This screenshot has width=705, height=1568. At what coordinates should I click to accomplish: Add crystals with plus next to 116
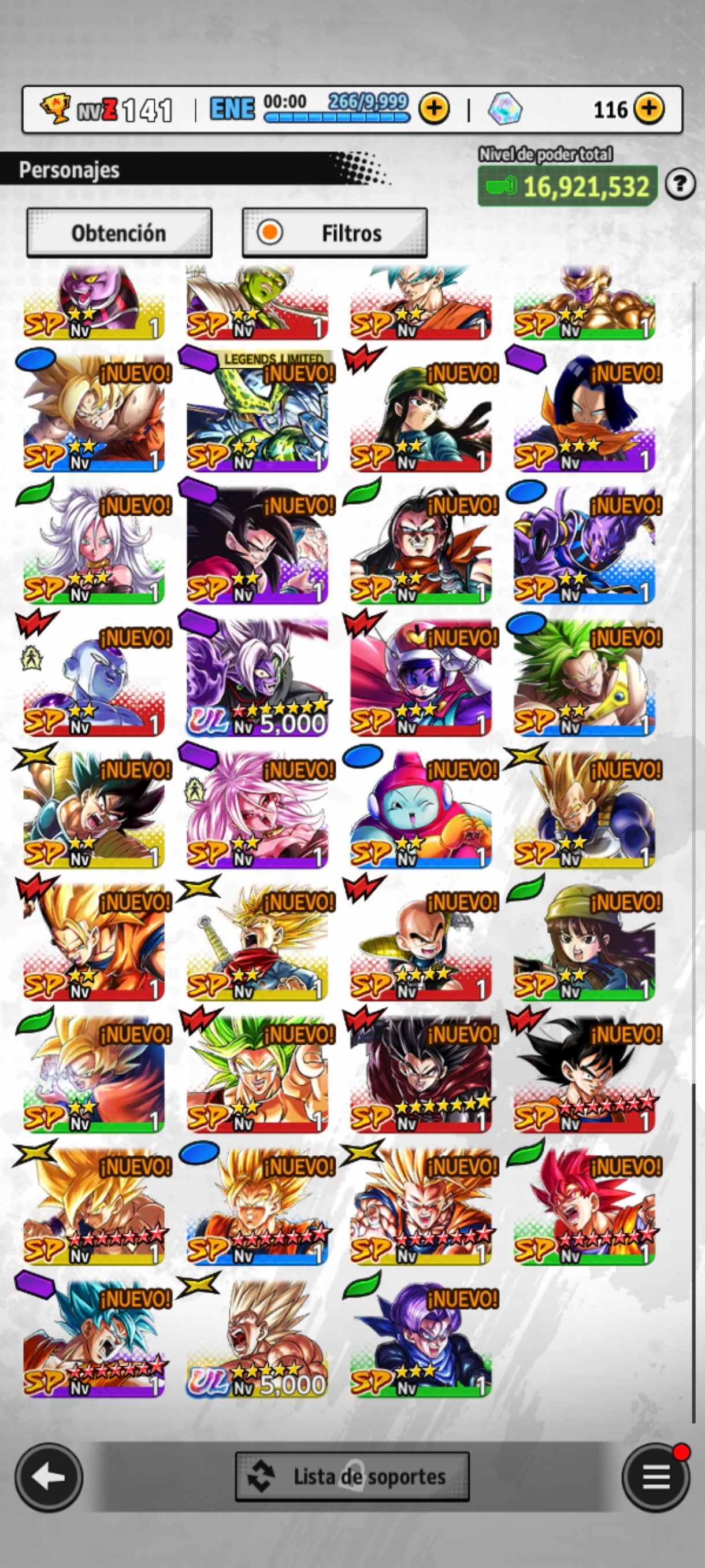point(648,109)
